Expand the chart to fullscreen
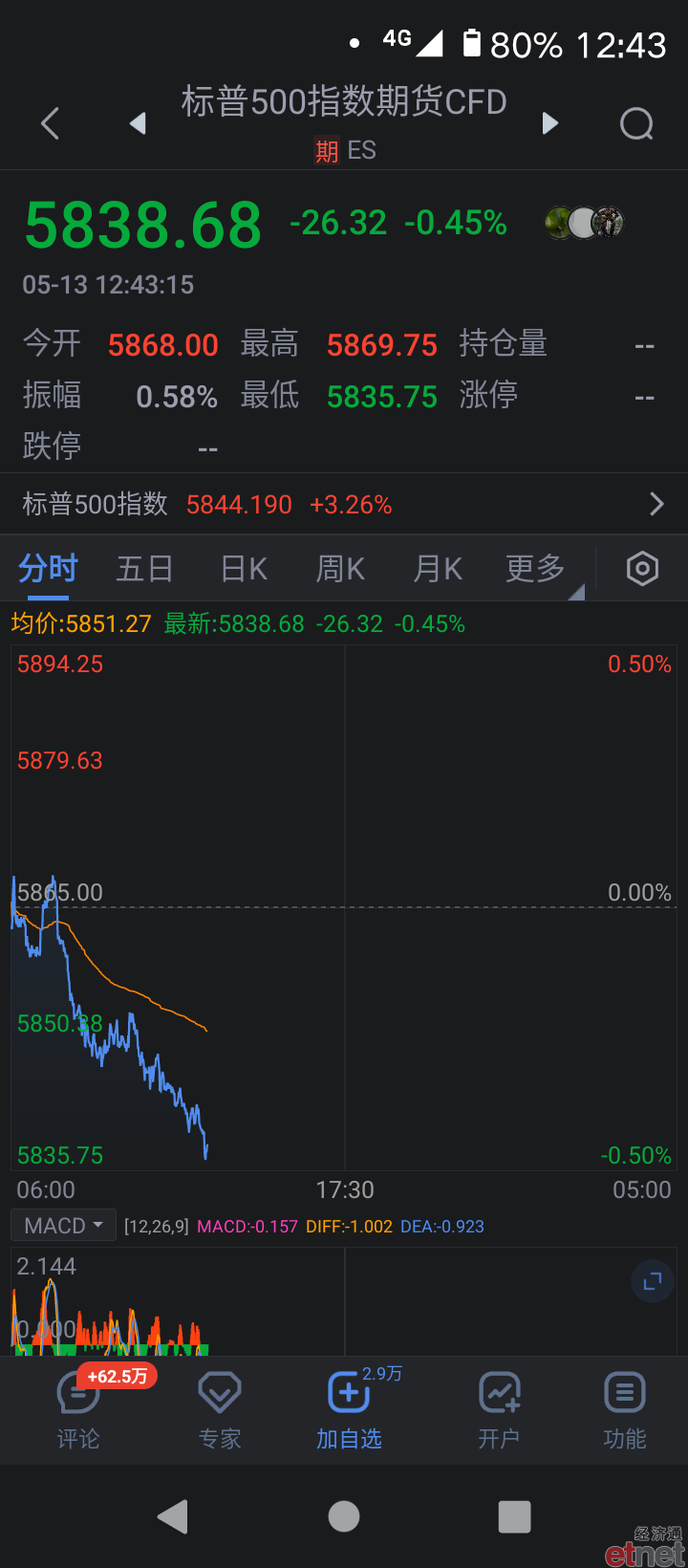Screen dimensions: 688x1568 (x=653, y=1281)
